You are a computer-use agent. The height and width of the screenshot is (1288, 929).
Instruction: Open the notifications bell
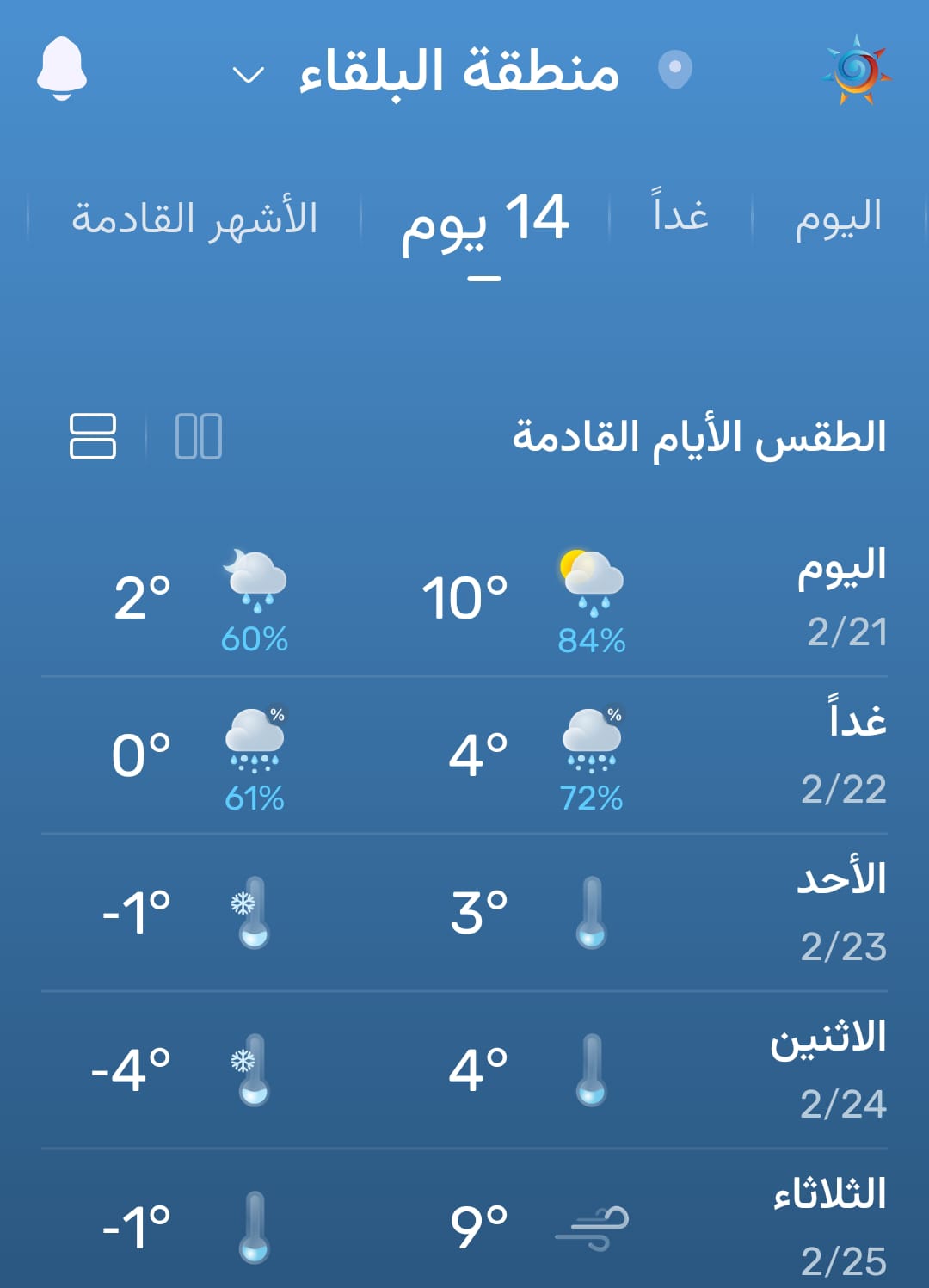[x=62, y=69]
